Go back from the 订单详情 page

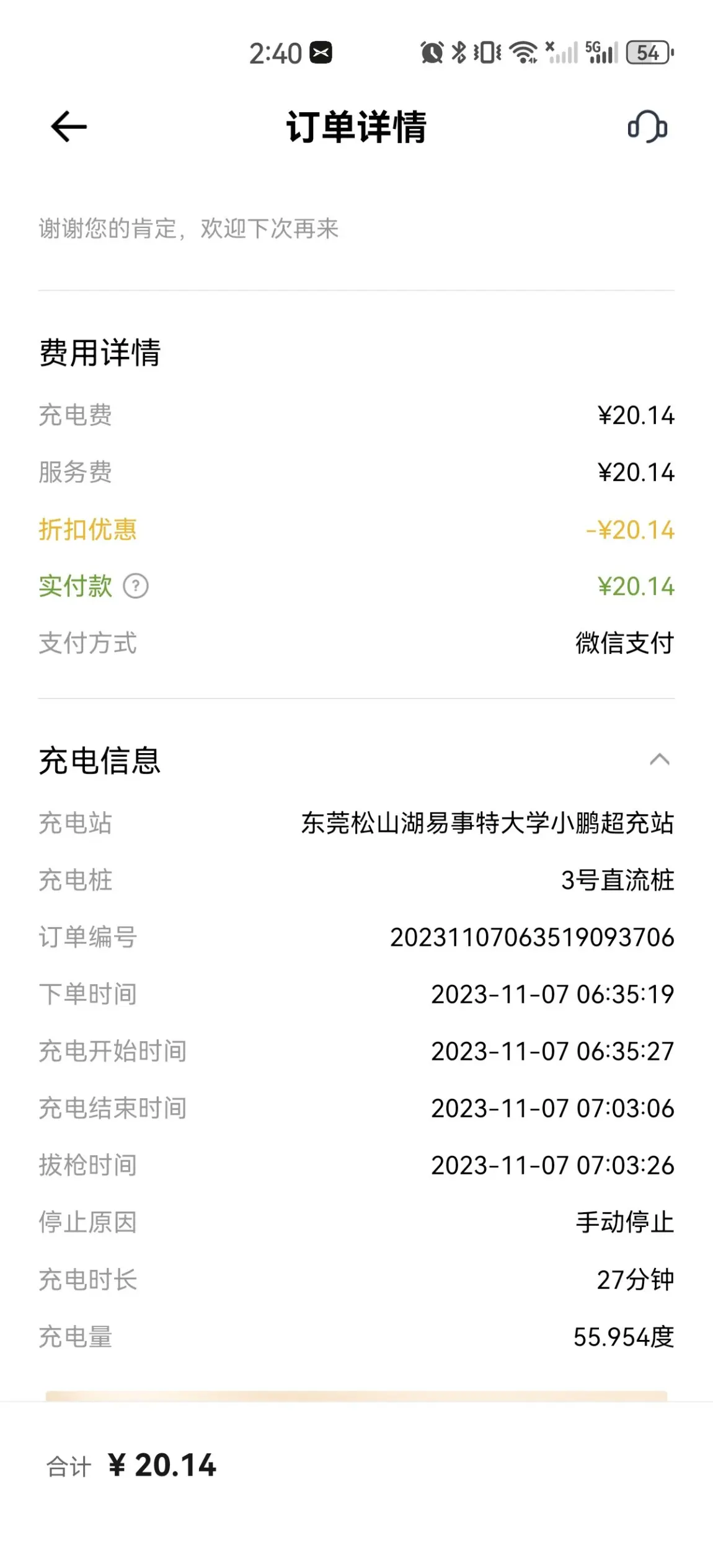(68, 127)
